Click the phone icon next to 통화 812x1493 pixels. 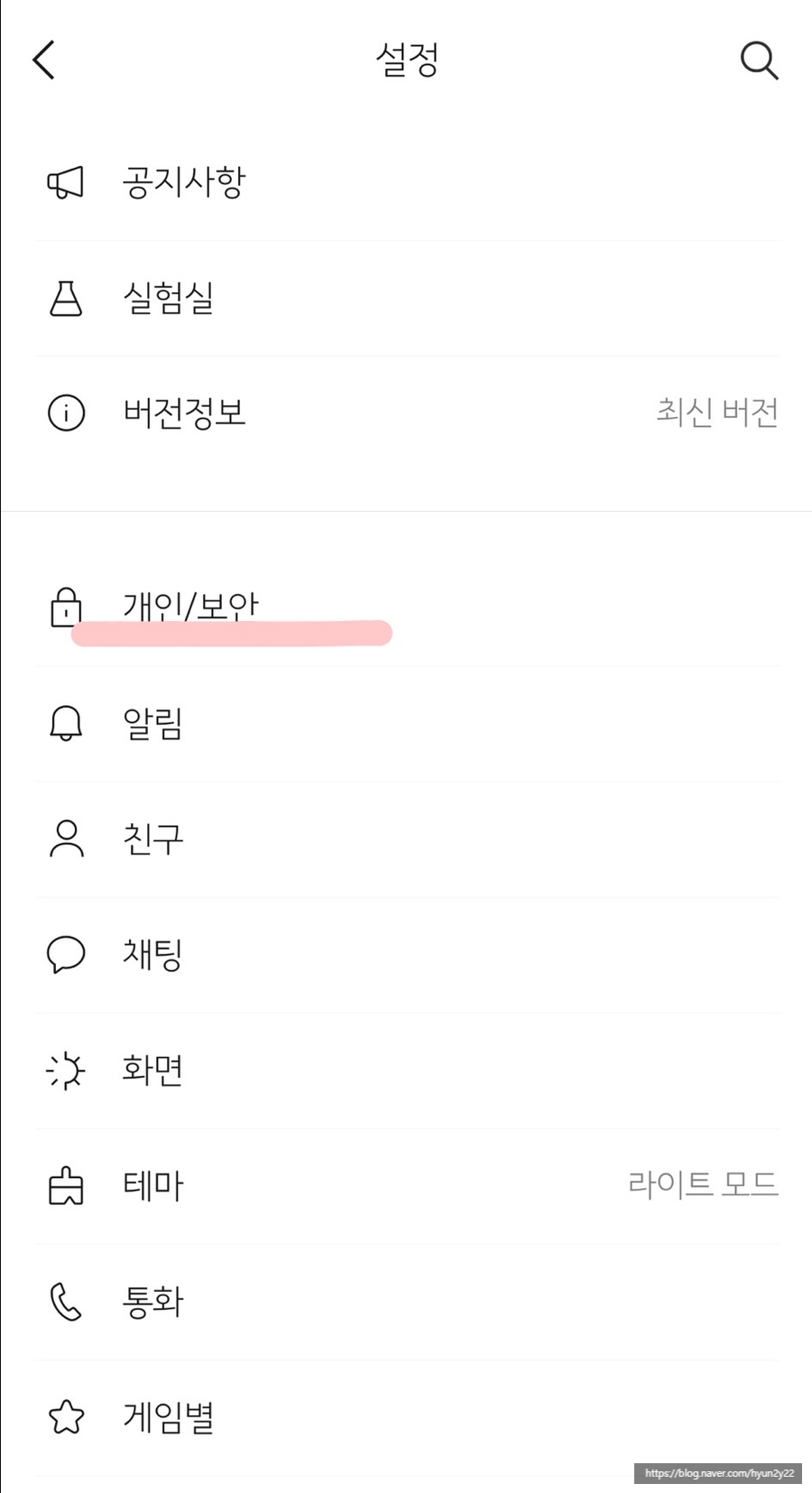(66, 1301)
